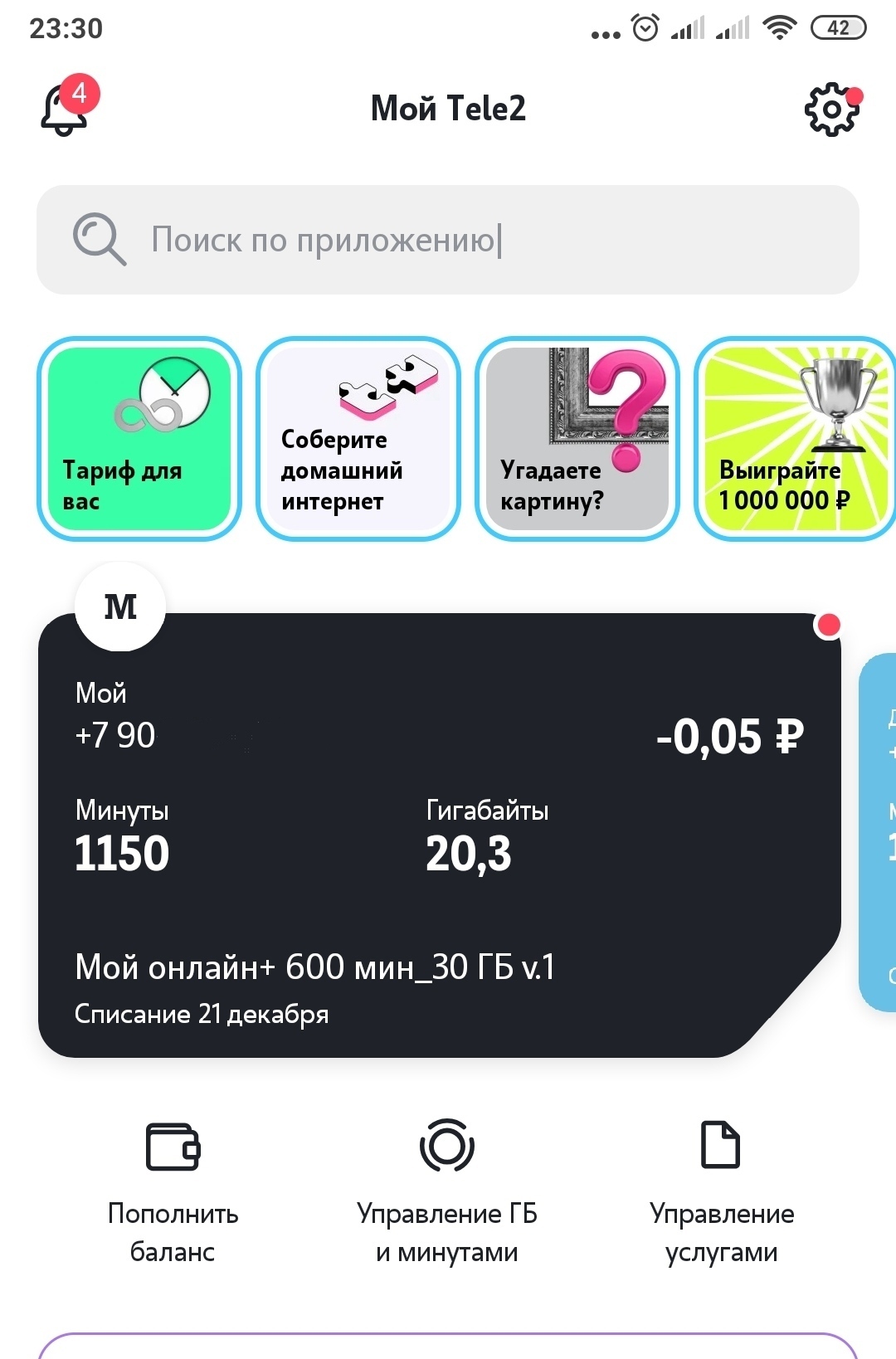
Task: Open the notifications bell
Action: pos(65,110)
